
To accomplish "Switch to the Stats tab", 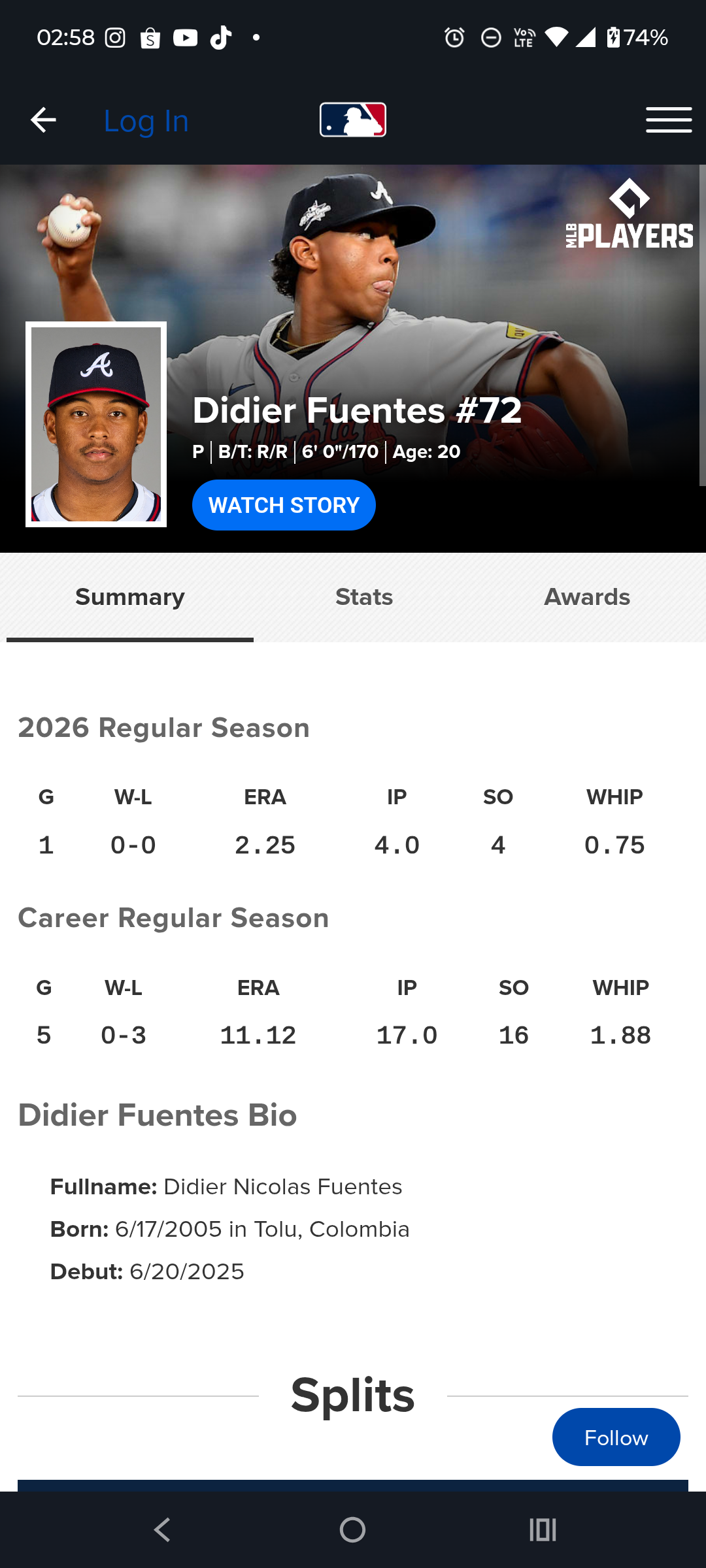I will pos(364,597).
